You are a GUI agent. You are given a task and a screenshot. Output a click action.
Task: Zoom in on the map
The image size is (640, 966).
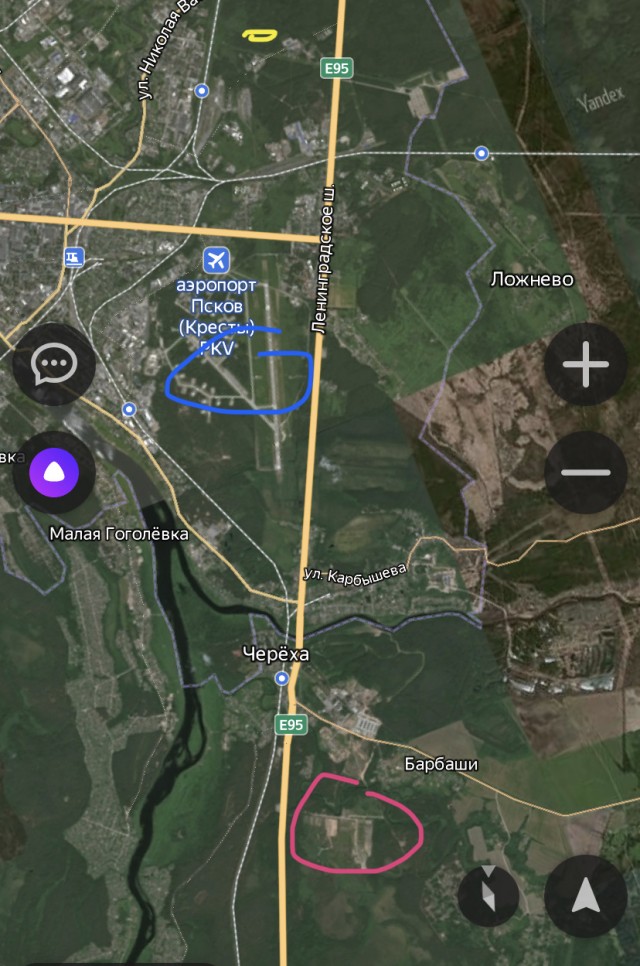pyautogui.click(x=586, y=365)
